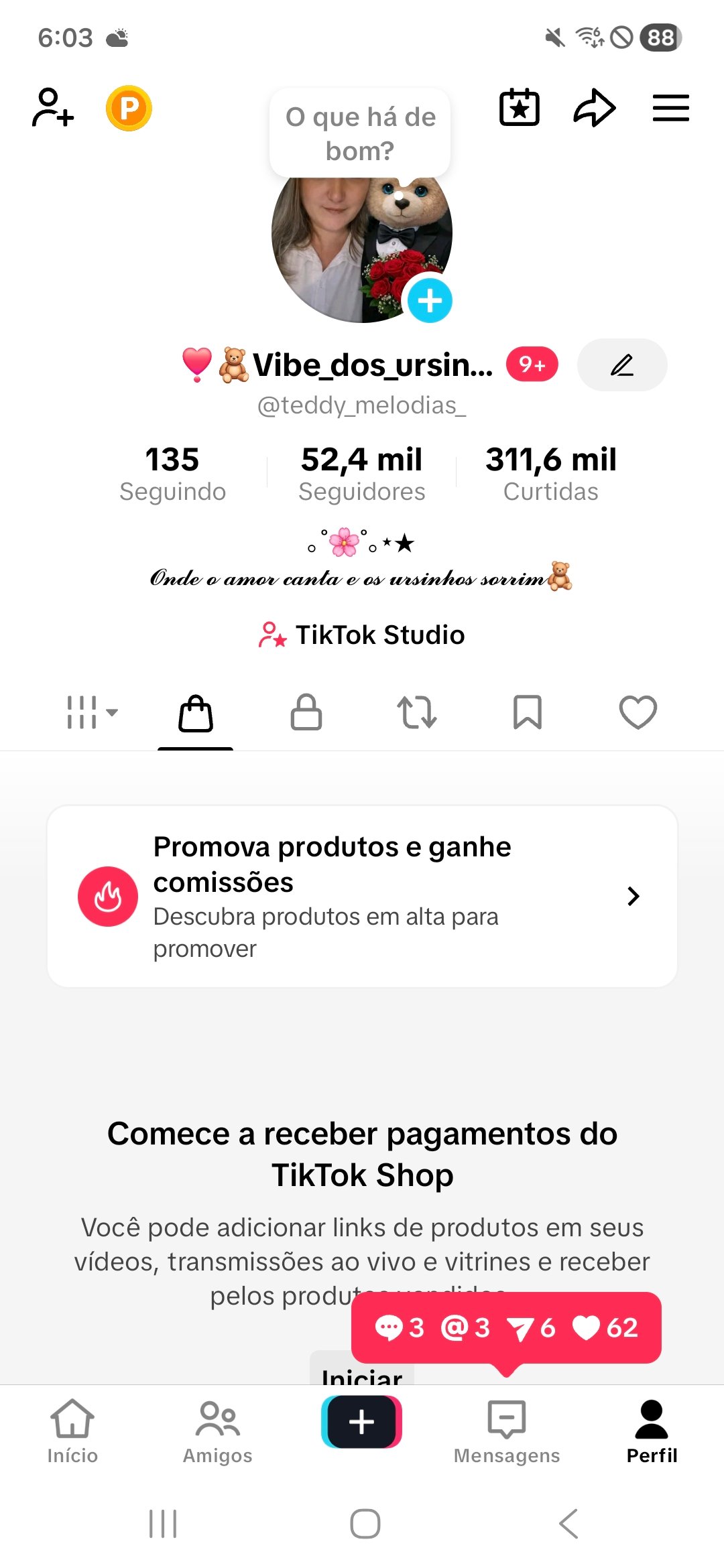
Task: Go to the Início tab
Action: 72,1430
